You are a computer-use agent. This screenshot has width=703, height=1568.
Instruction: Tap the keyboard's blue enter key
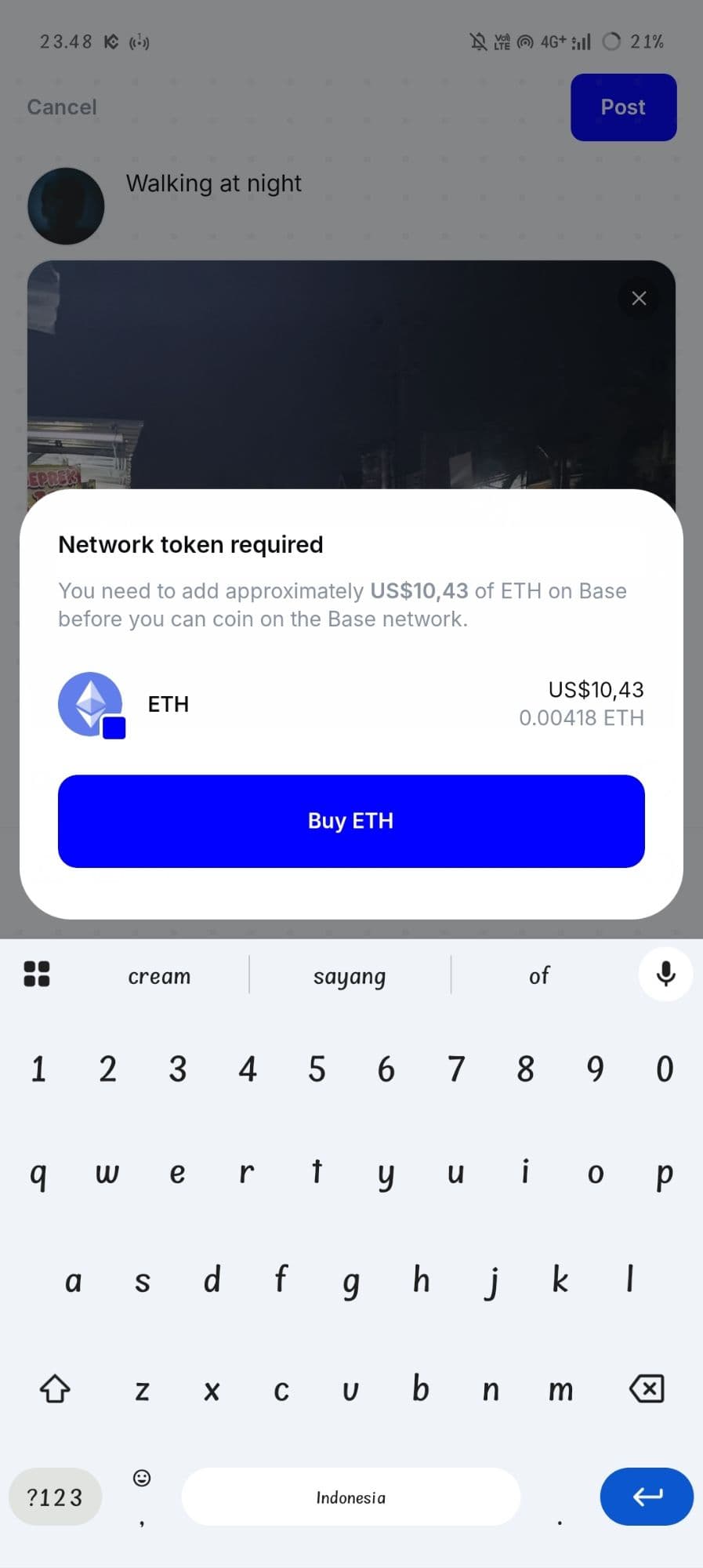pyautogui.click(x=647, y=1497)
